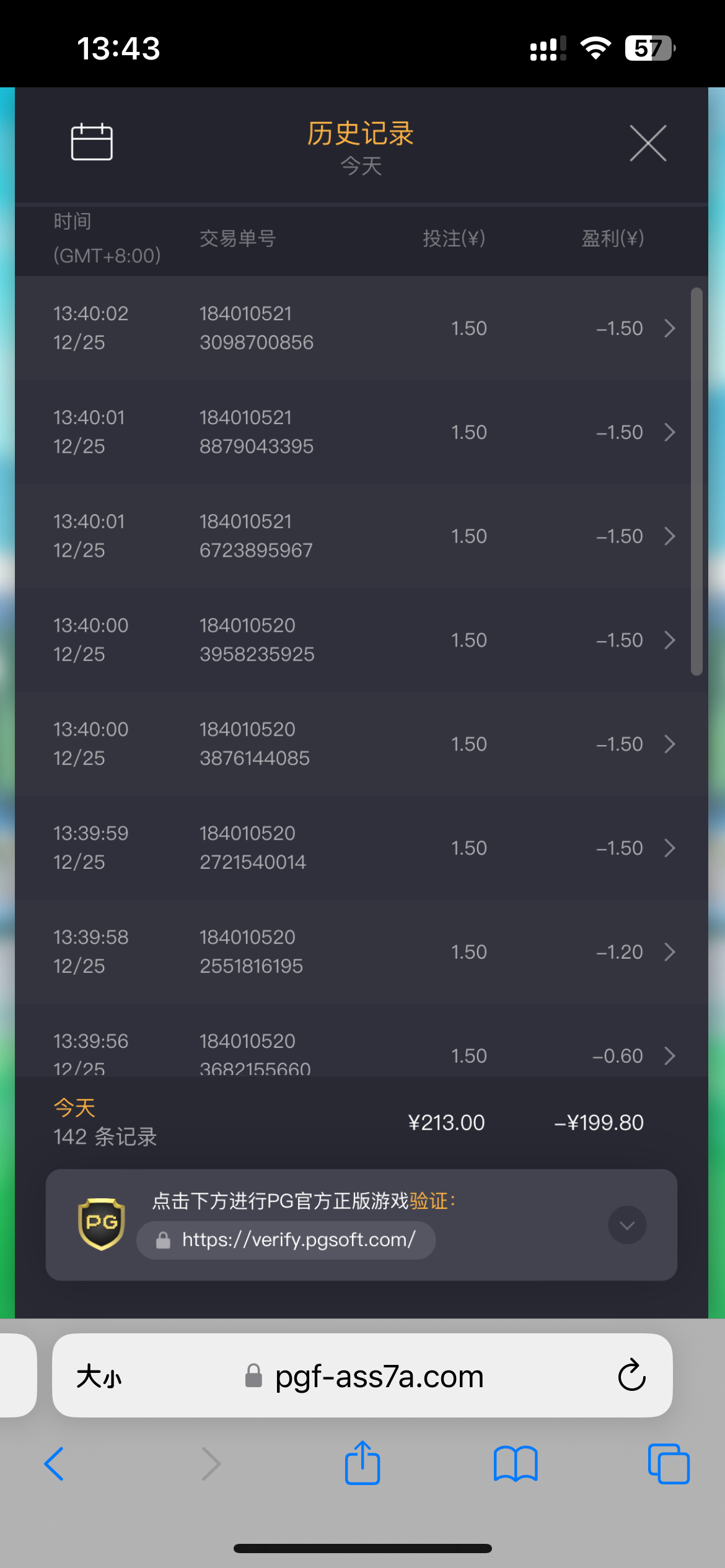View details of record 3876144085
This screenshot has height=1568, width=725.
(361, 744)
